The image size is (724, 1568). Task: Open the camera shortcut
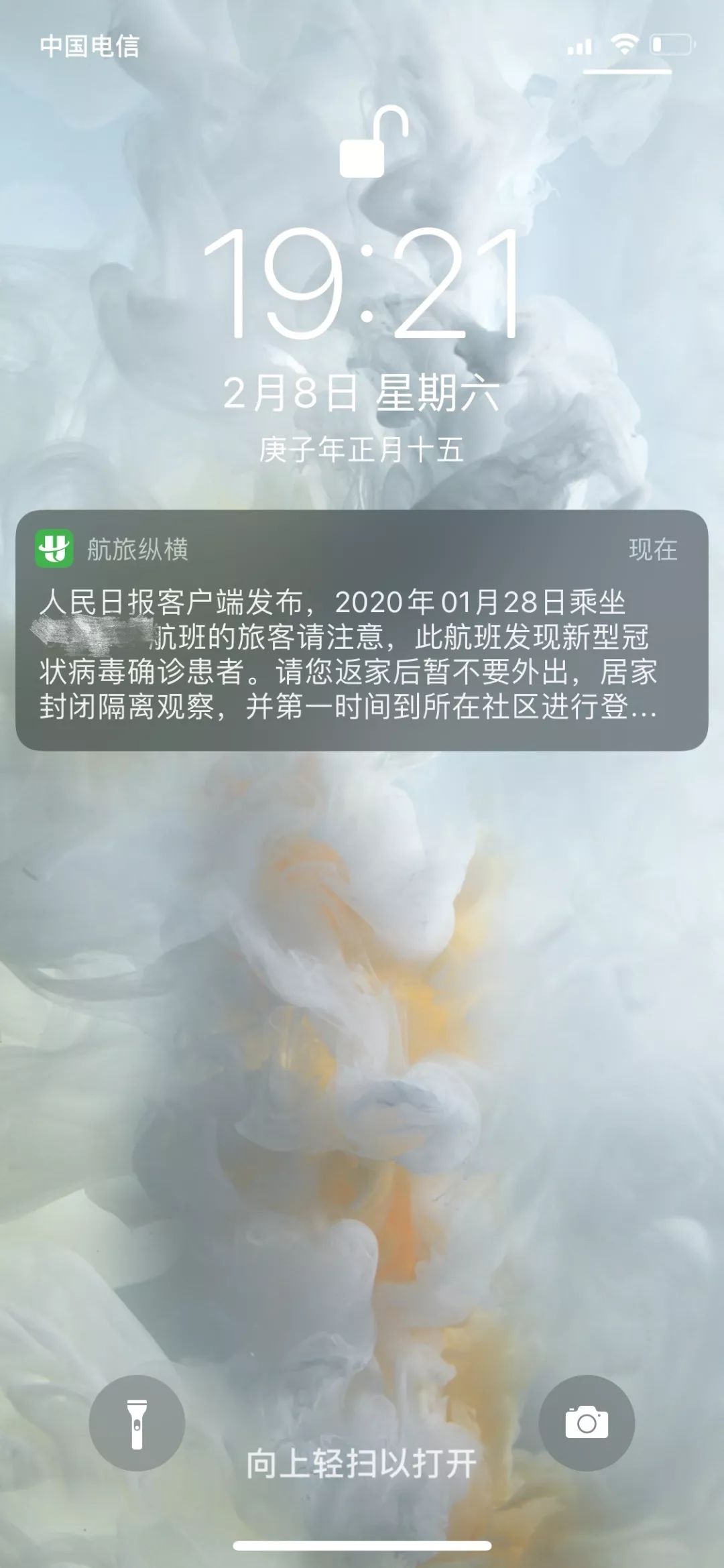click(587, 1423)
